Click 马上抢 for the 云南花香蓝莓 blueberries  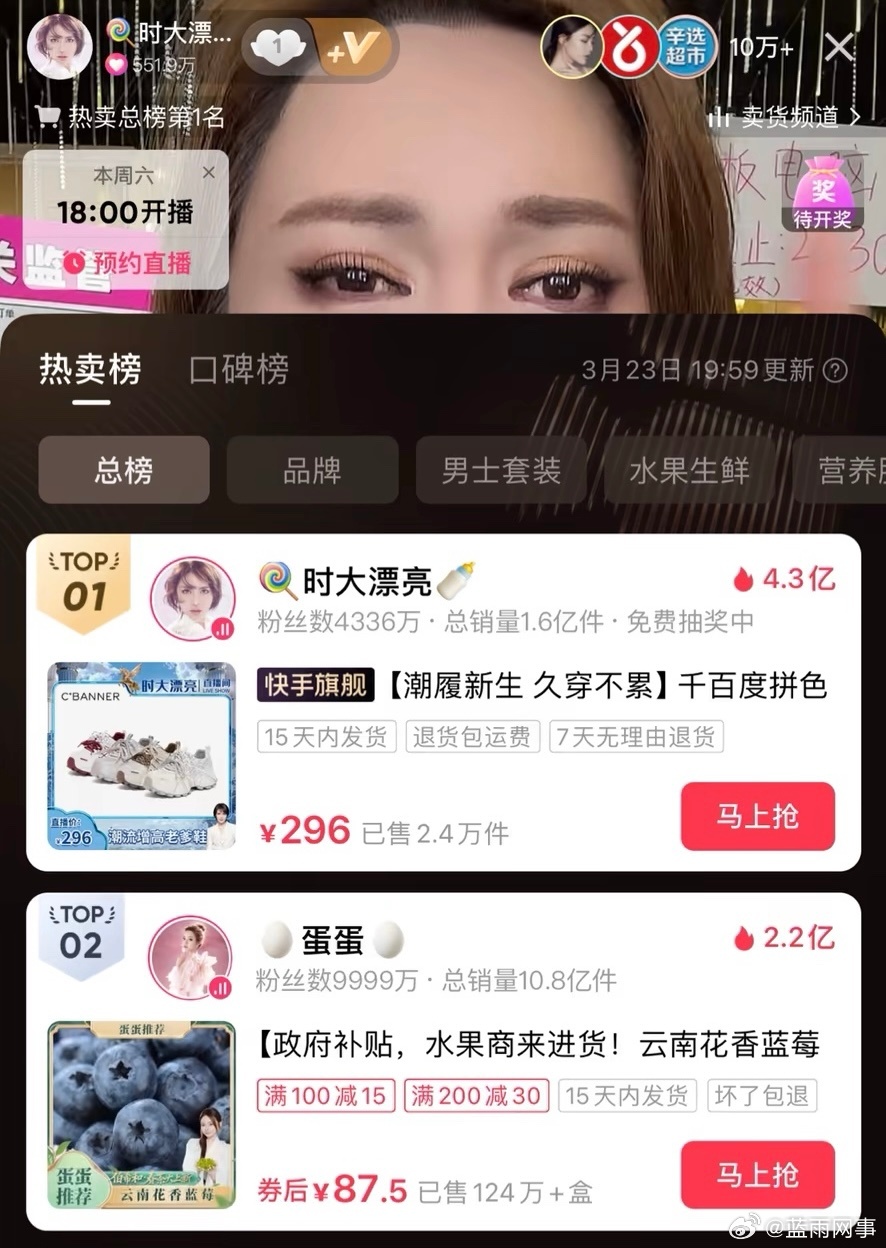coord(757,1175)
